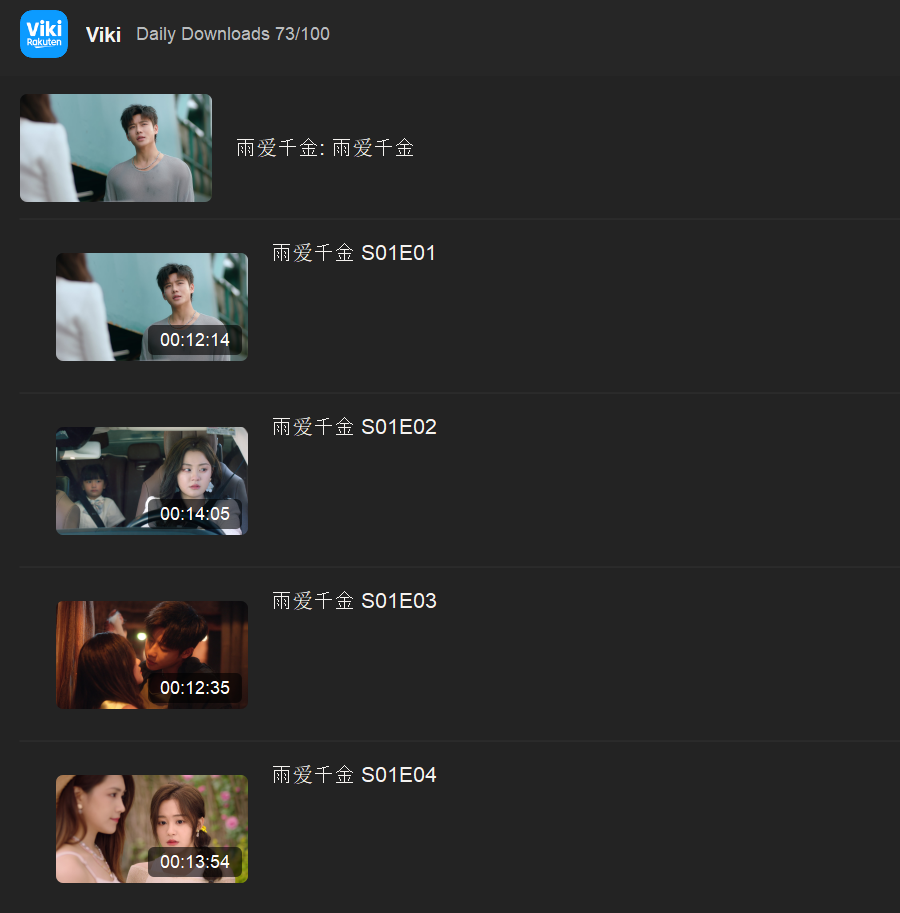The height and width of the screenshot is (913, 900).
Task: Tap episode 雨爱千金 S01E04
Action: click(x=354, y=776)
